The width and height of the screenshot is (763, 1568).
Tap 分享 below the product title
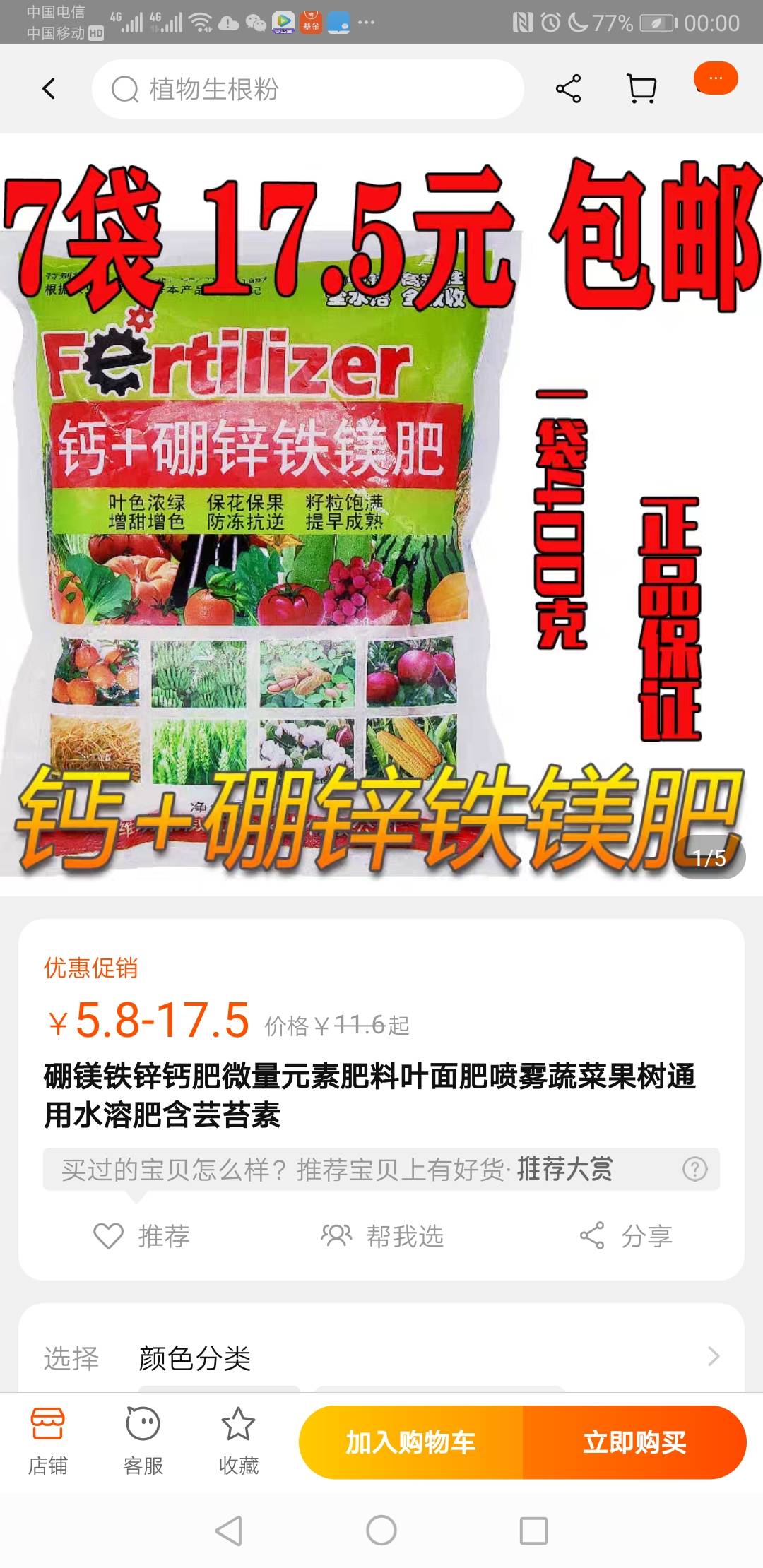[x=625, y=1236]
